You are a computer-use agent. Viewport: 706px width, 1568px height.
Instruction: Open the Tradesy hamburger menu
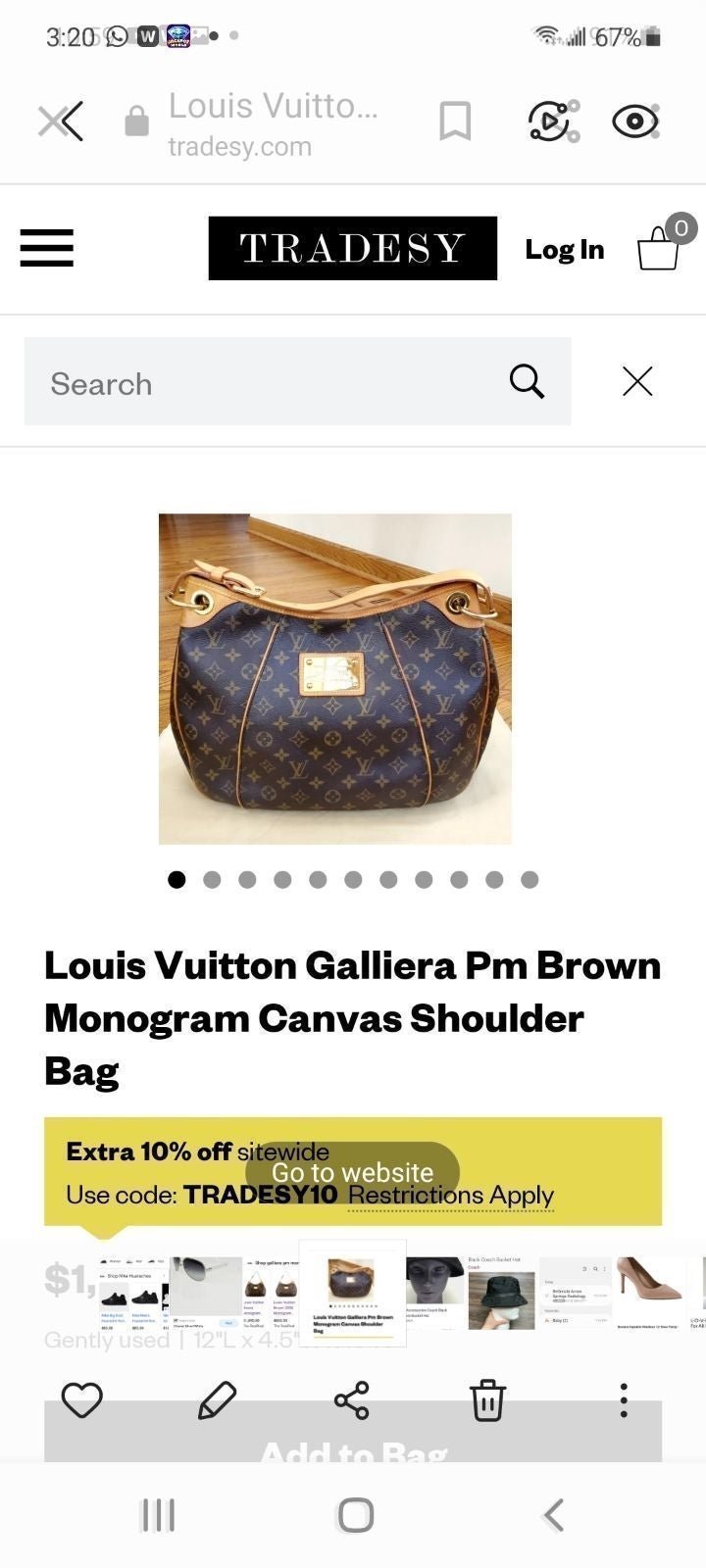(x=46, y=248)
